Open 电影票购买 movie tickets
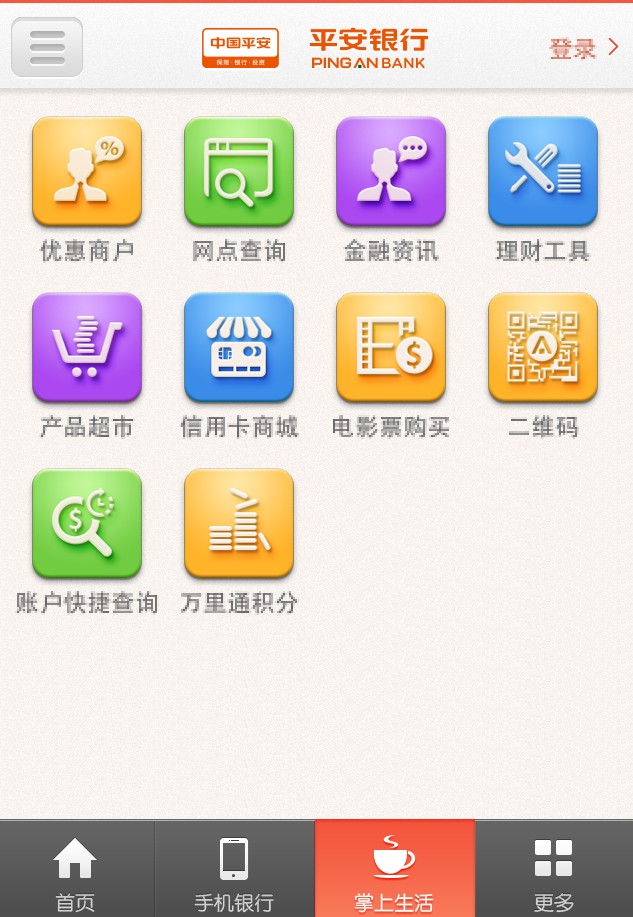Image resolution: width=633 pixels, height=917 pixels. point(391,348)
